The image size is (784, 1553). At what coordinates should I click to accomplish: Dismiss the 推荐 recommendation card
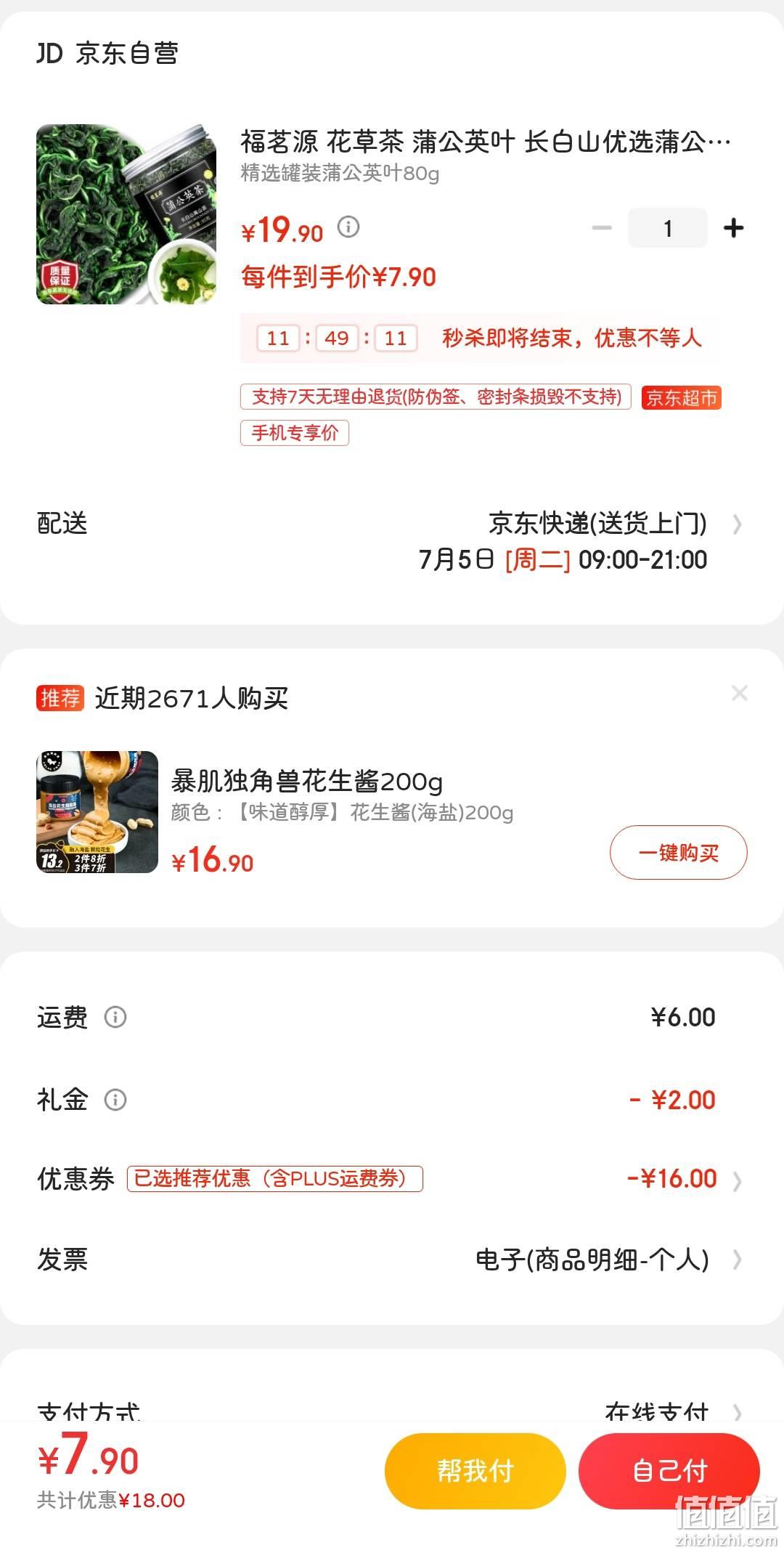click(739, 693)
